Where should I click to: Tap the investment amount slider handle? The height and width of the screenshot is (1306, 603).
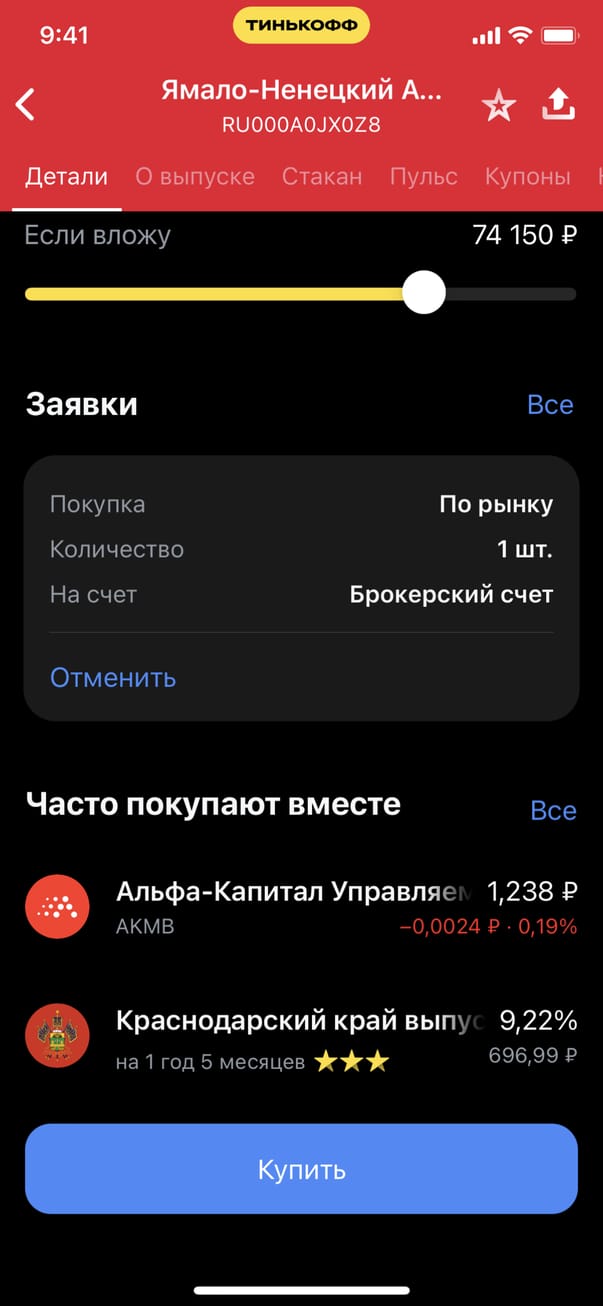tap(424, 293)
